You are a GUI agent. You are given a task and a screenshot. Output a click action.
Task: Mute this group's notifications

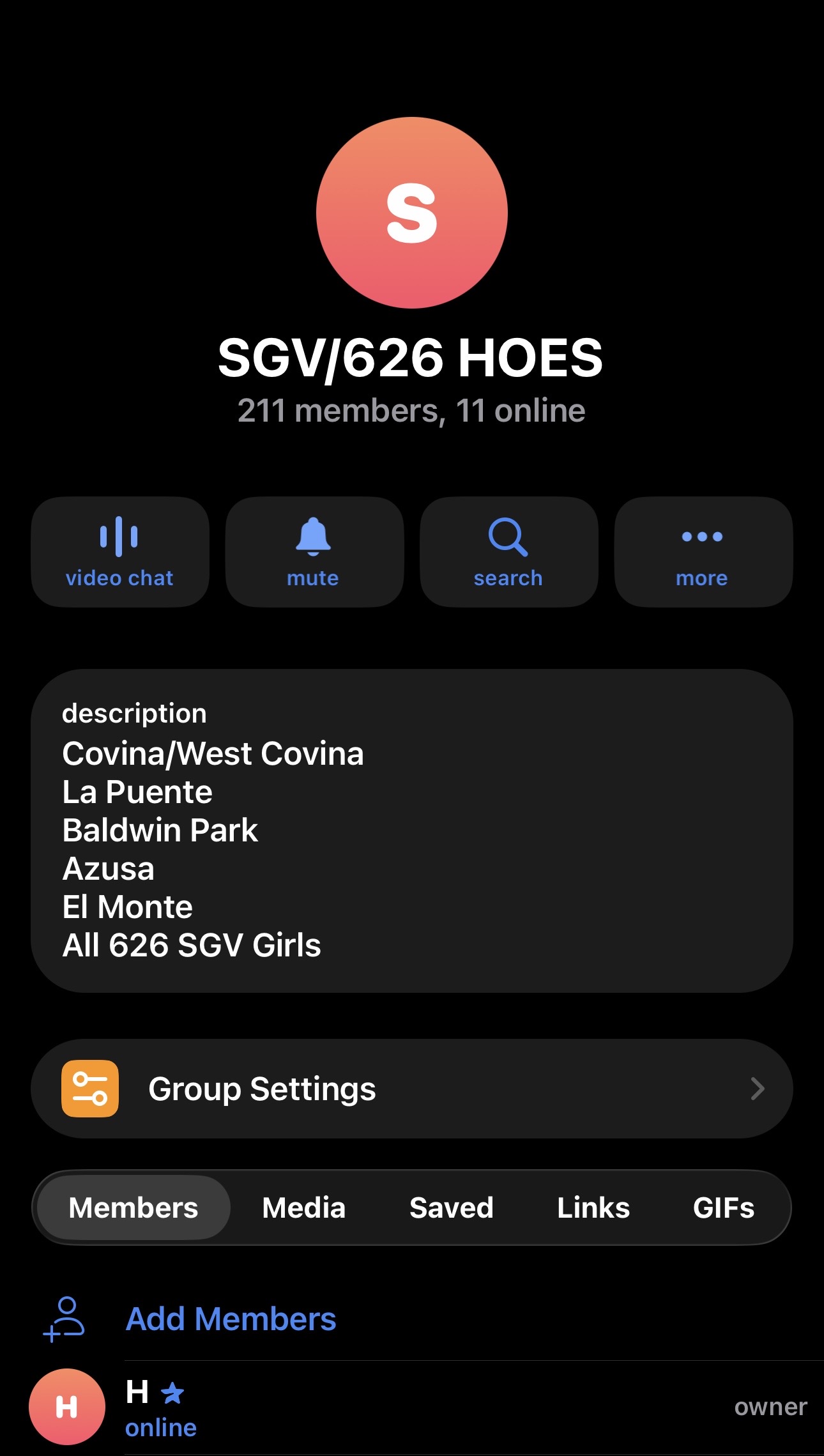314,552
